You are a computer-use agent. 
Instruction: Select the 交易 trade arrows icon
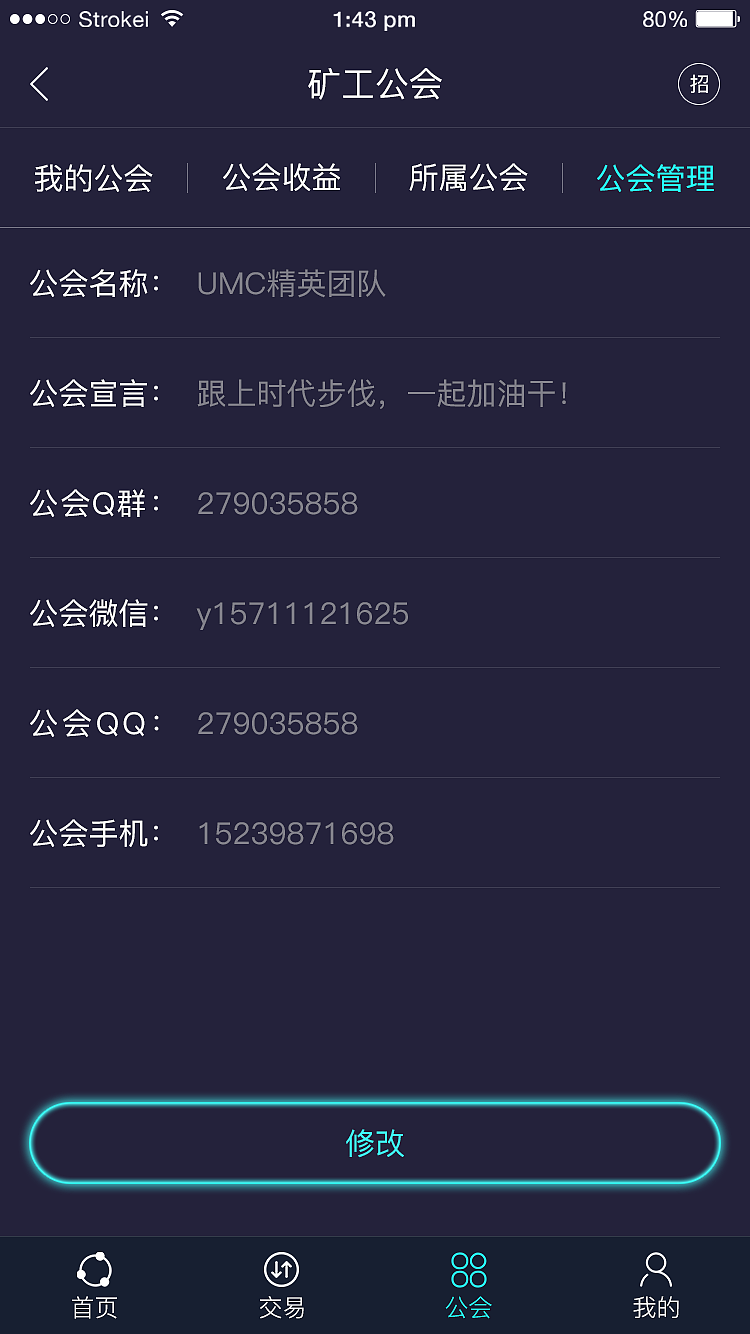[280, 1280]
